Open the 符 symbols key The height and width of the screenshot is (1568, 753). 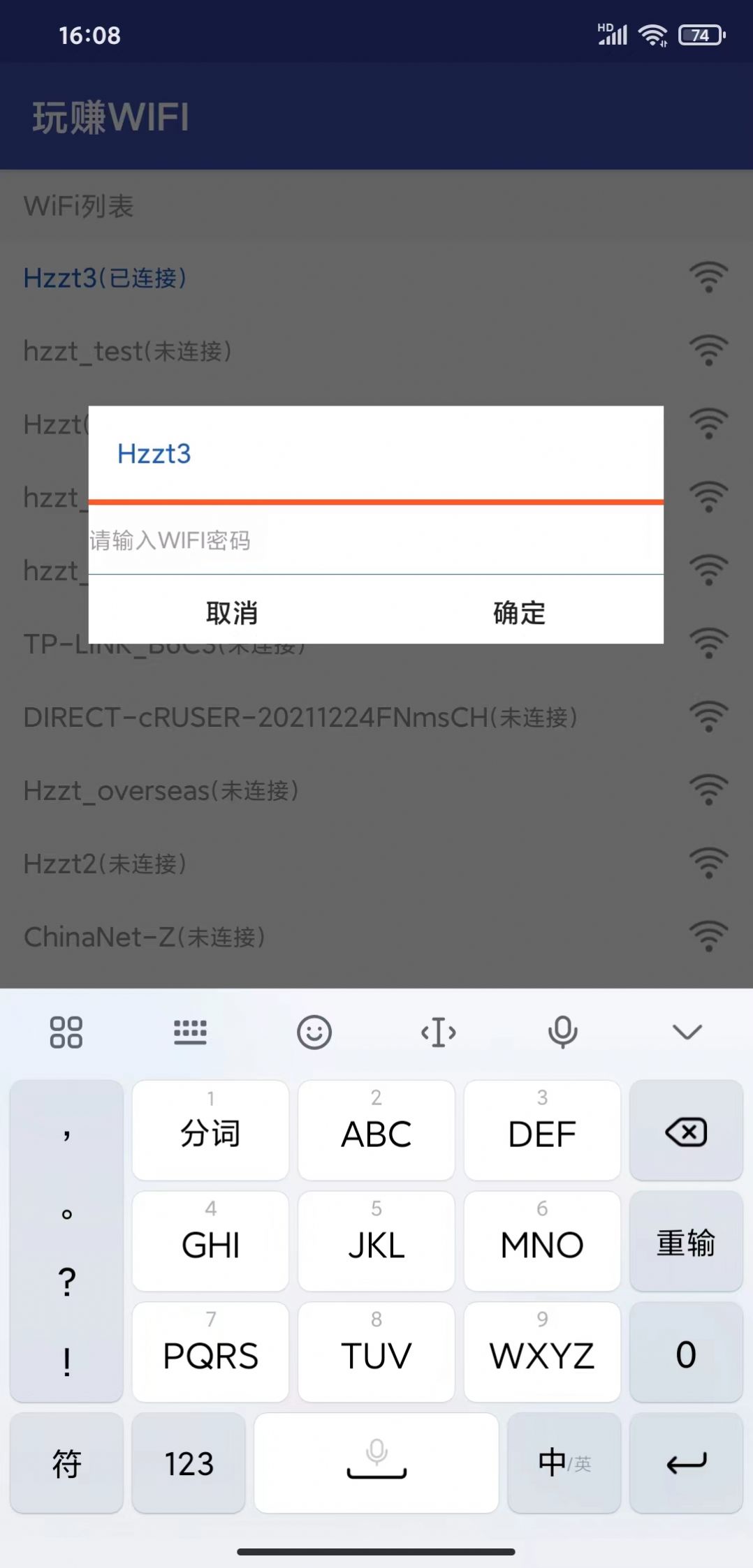(66, 1463)
